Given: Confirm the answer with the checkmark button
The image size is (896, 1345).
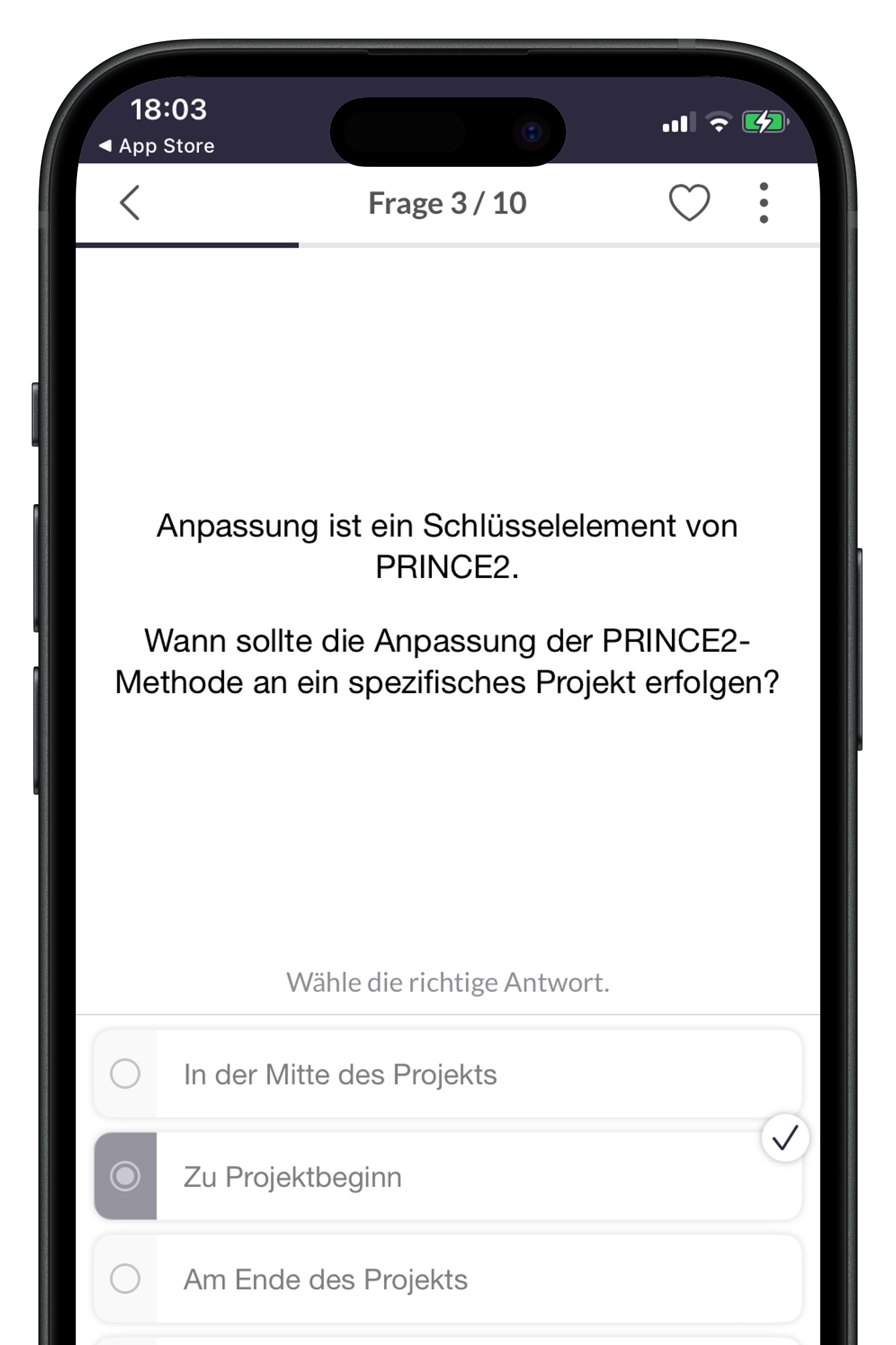Looking at the screenshot, I should [785, 1138].
